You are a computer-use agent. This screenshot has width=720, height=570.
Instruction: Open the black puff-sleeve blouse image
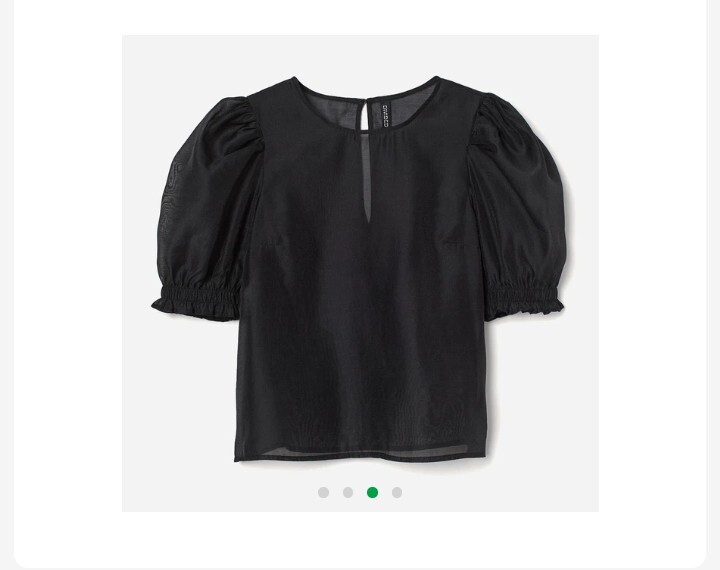coord(360,272)
